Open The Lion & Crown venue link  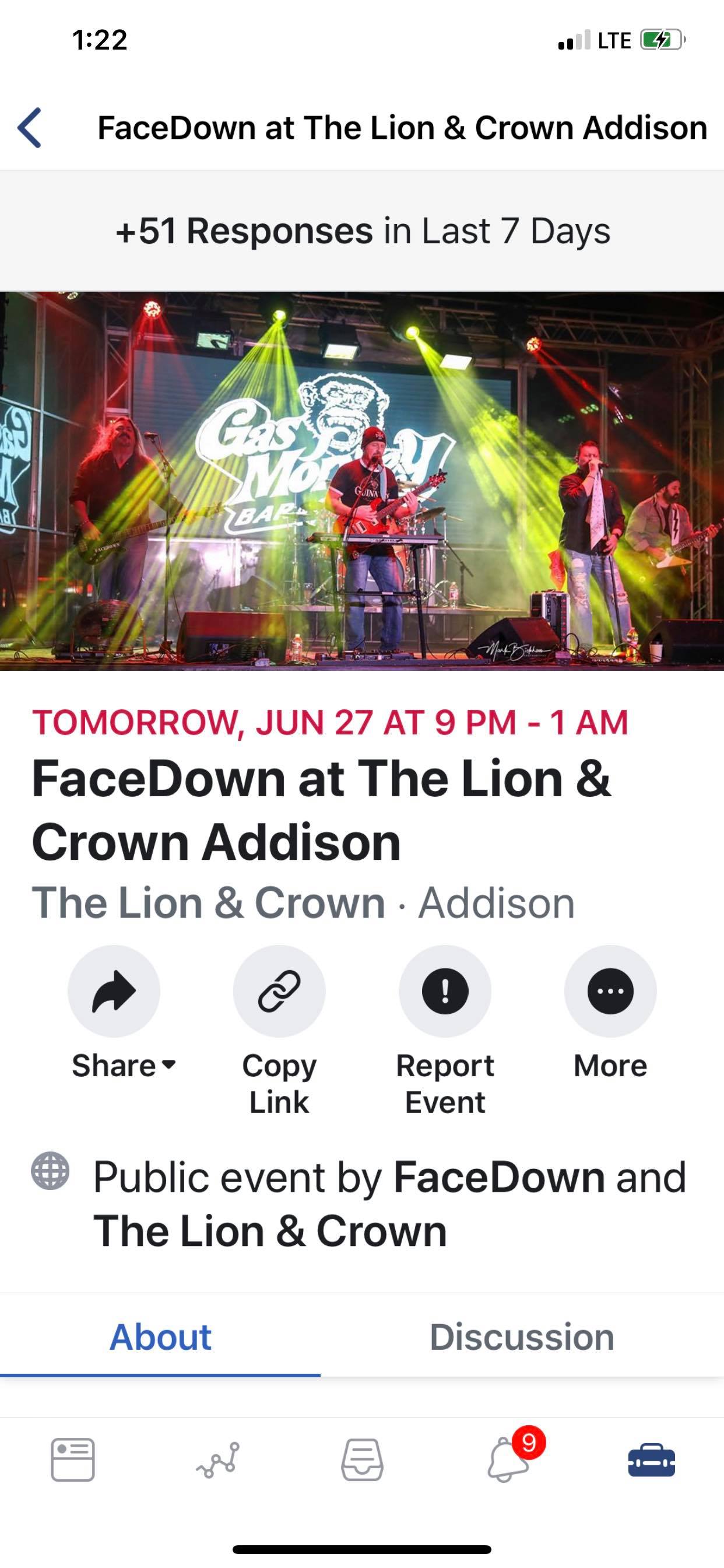tap(208, 902)
